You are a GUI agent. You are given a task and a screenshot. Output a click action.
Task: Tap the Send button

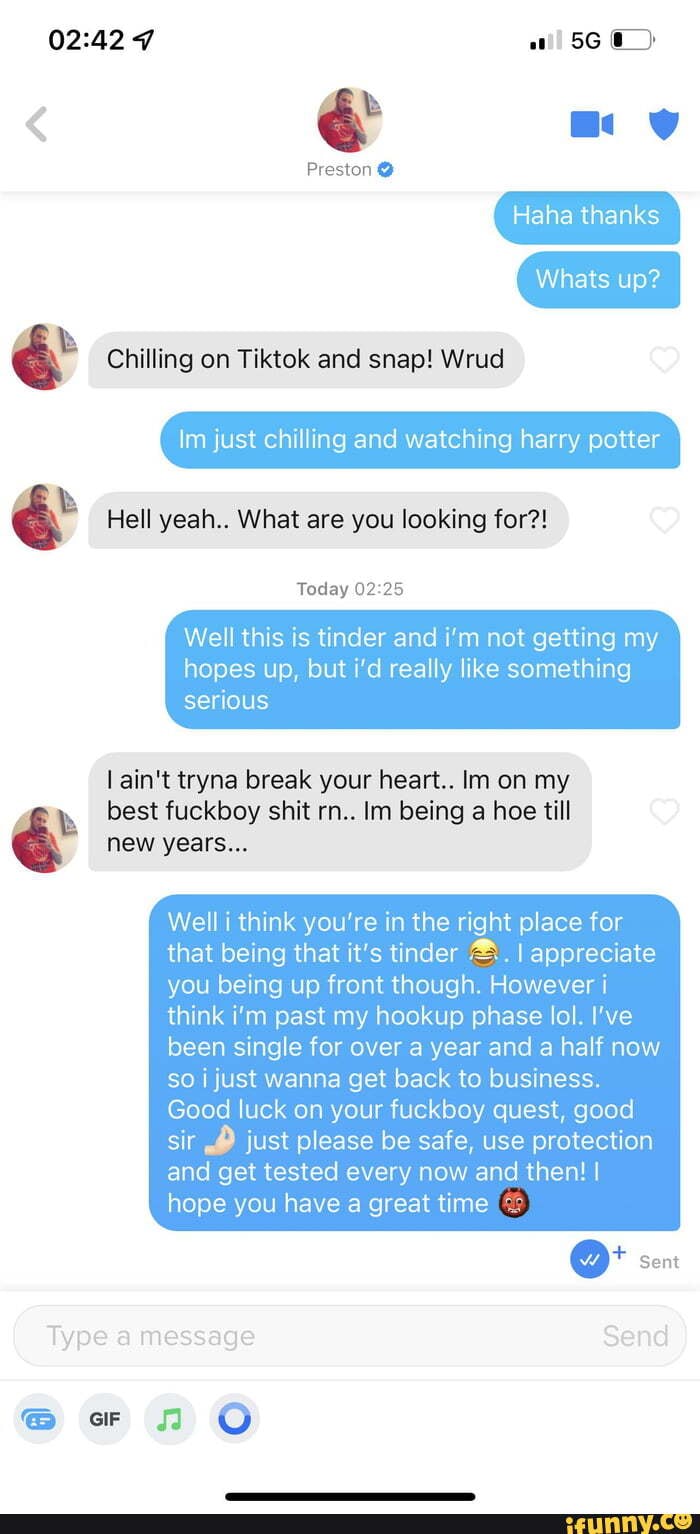coord(635,1336)
